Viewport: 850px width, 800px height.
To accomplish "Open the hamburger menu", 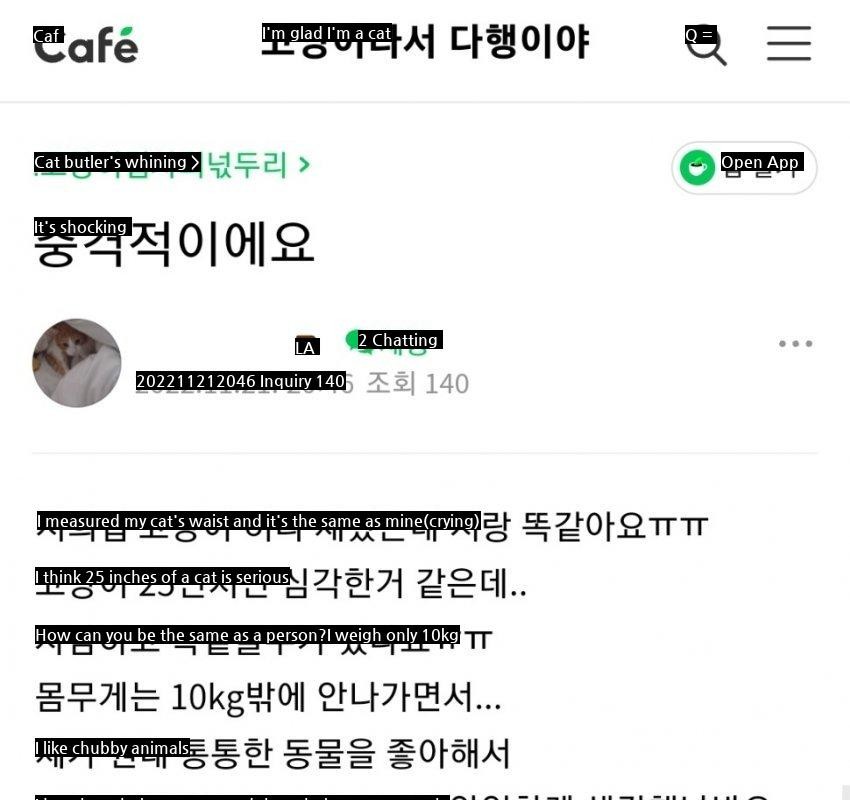I will [x=788, y=43].
